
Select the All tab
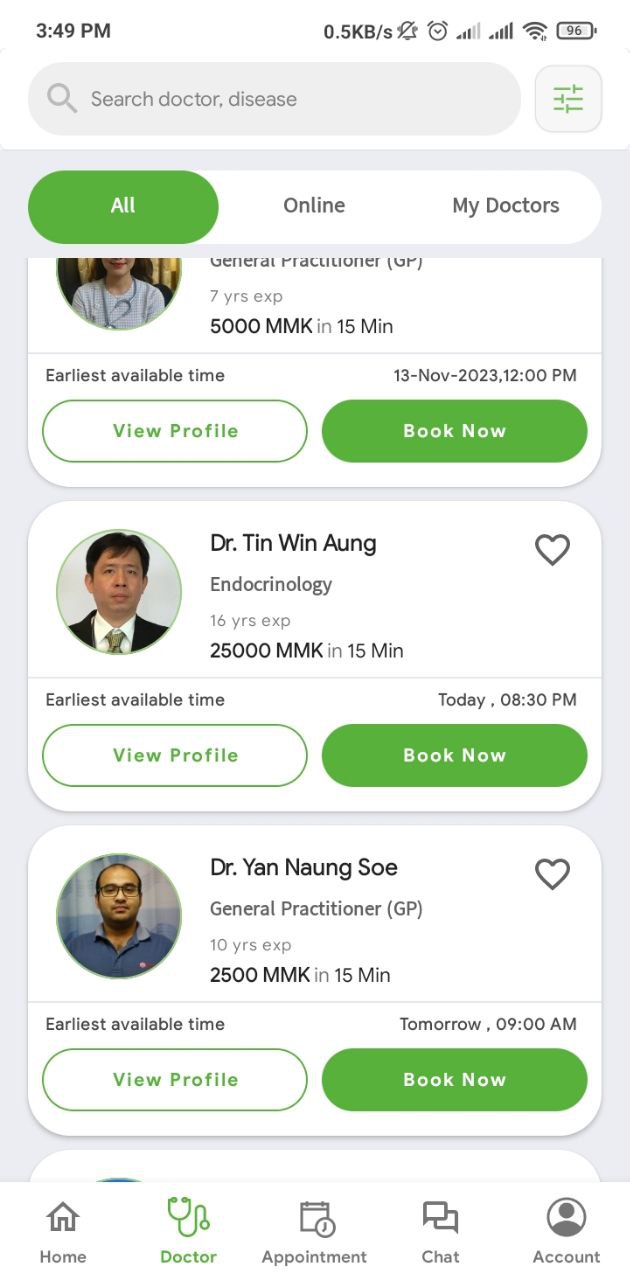click(x=123, y=206)
